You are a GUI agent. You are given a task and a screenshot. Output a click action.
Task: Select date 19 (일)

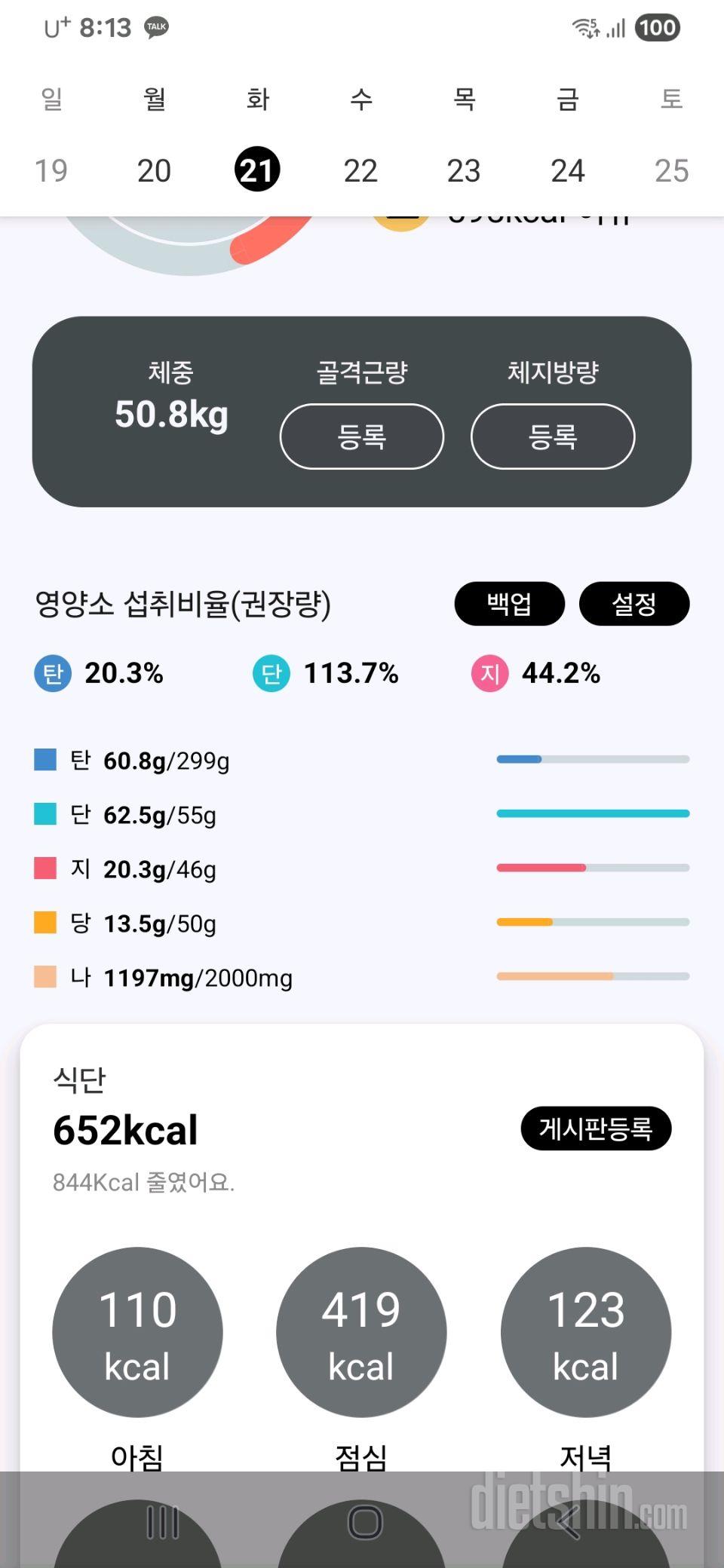[x=51, y=170]
